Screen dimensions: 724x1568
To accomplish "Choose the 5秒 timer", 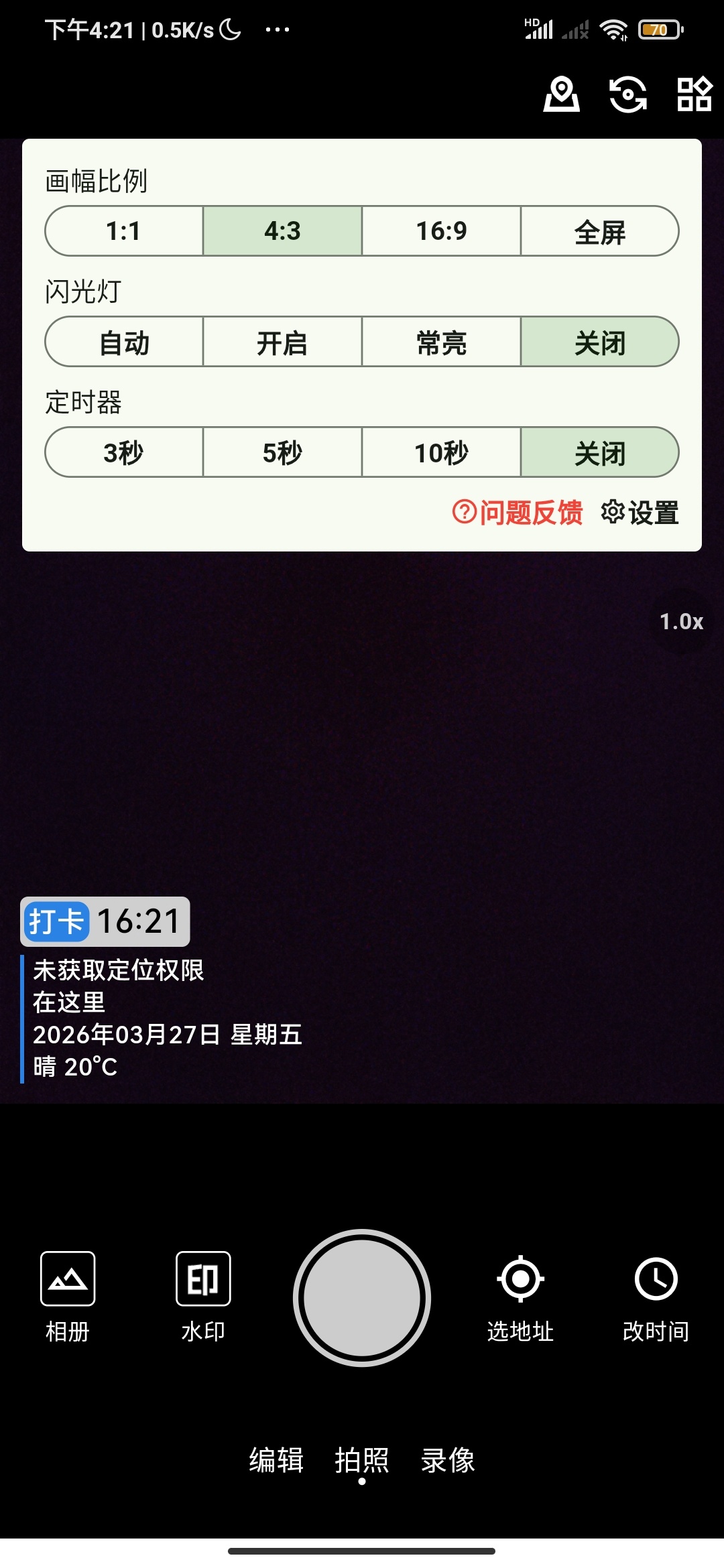I will pos(282,452).
